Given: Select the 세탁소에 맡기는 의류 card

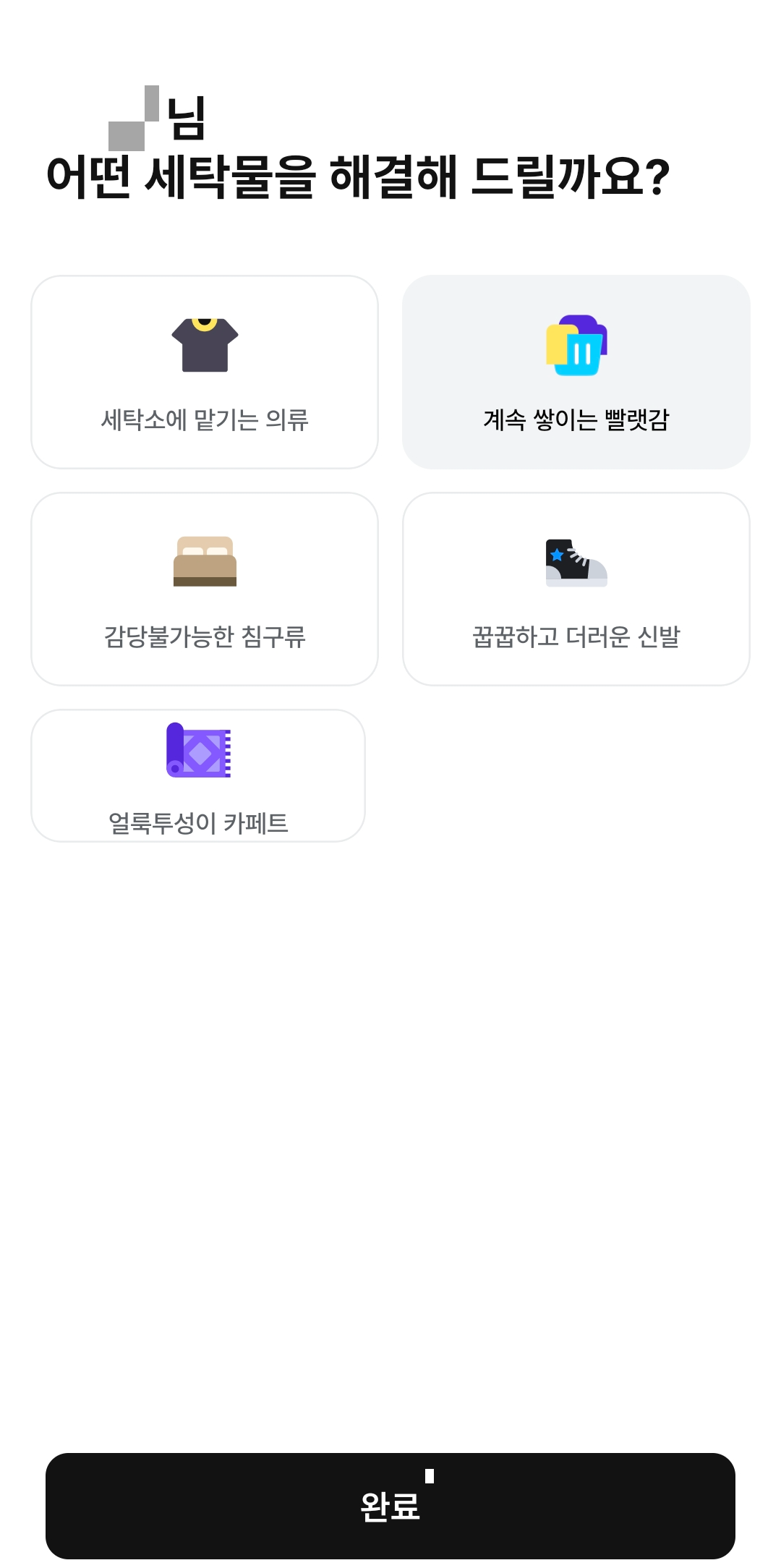Looking at the screenshot, I should point(205,372).
